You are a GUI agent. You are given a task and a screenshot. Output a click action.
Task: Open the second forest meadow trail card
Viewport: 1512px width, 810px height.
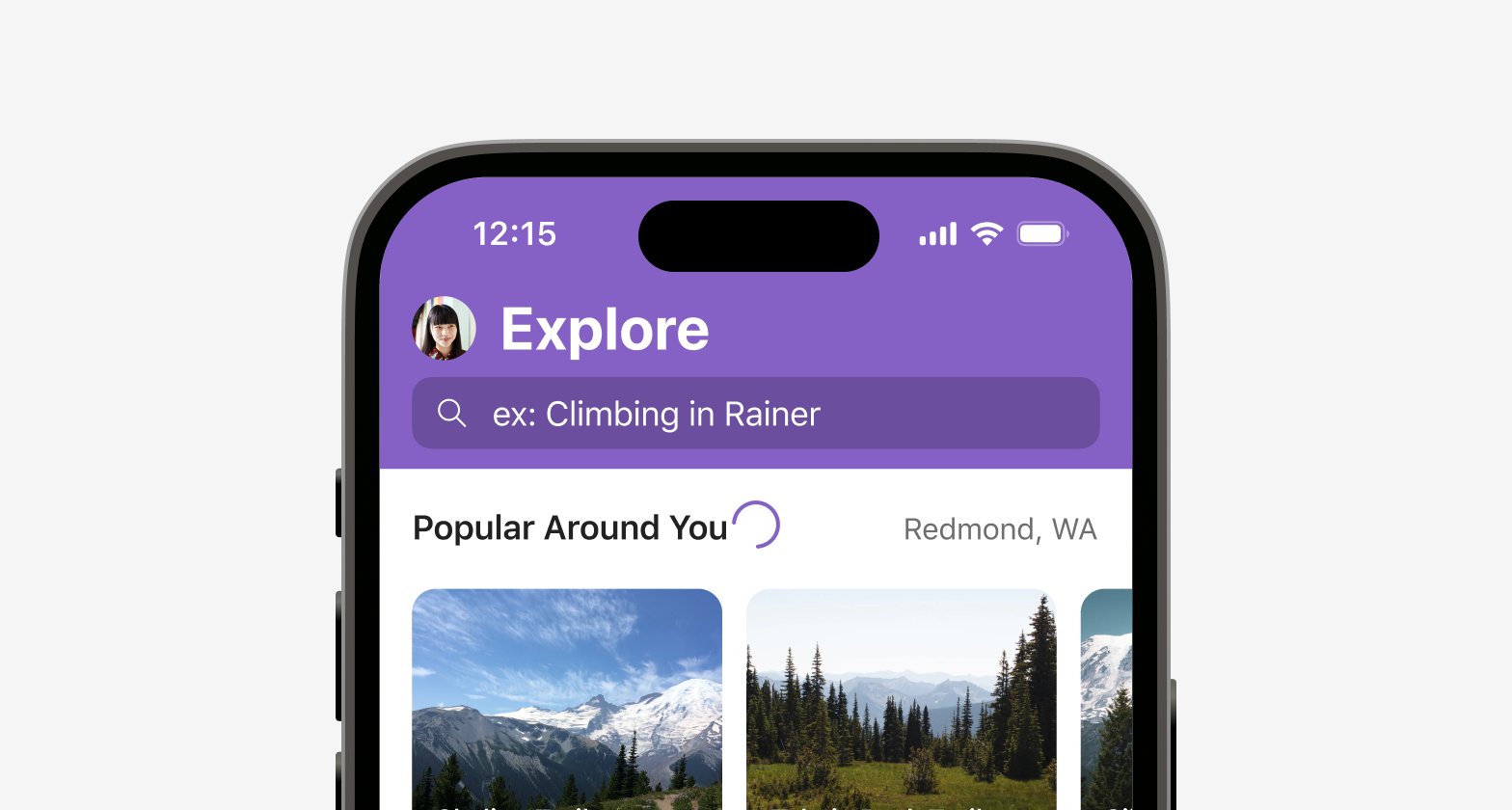click(901, 699)
